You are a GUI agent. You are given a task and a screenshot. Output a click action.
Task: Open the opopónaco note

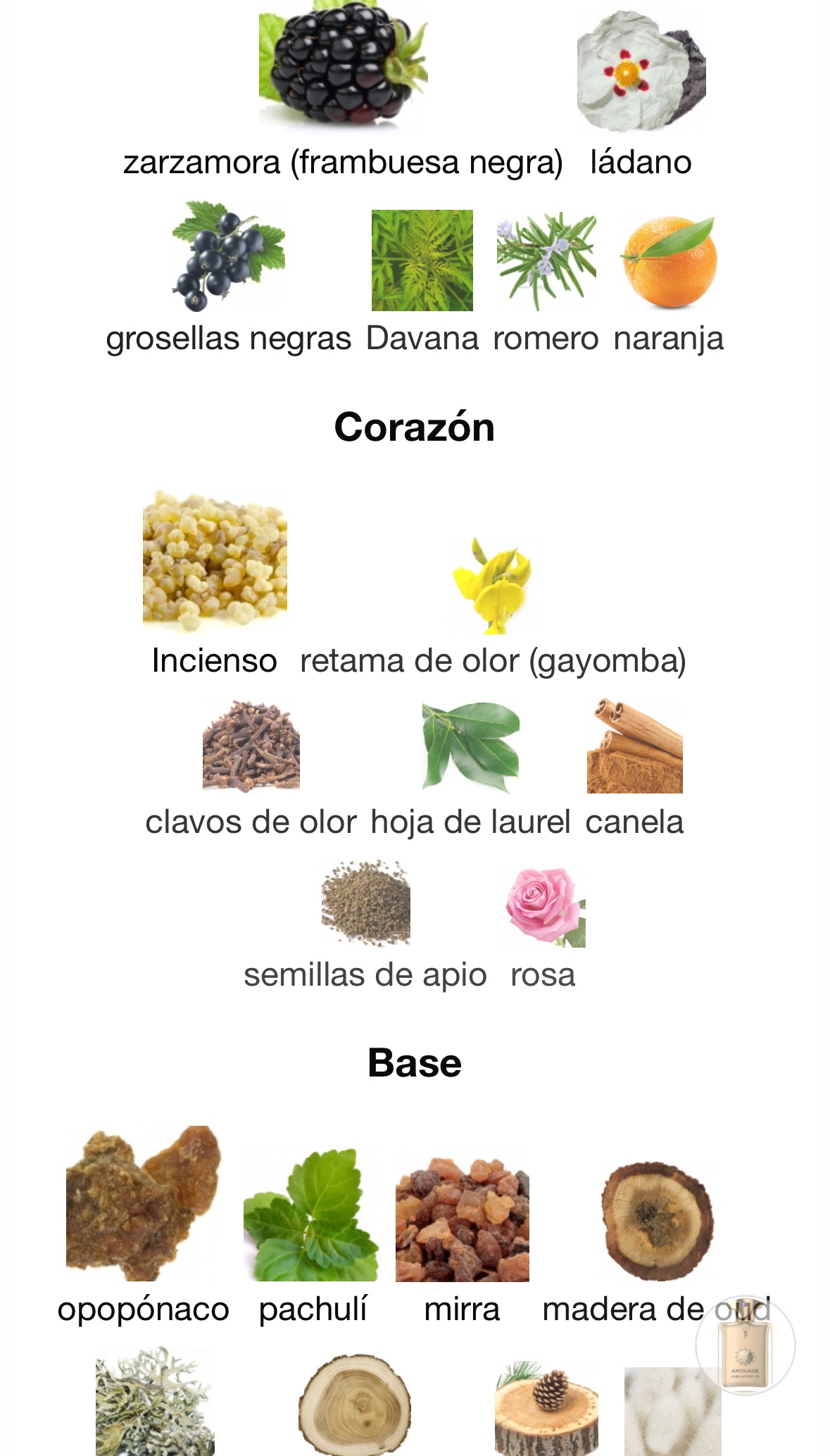coord(143,1204)
